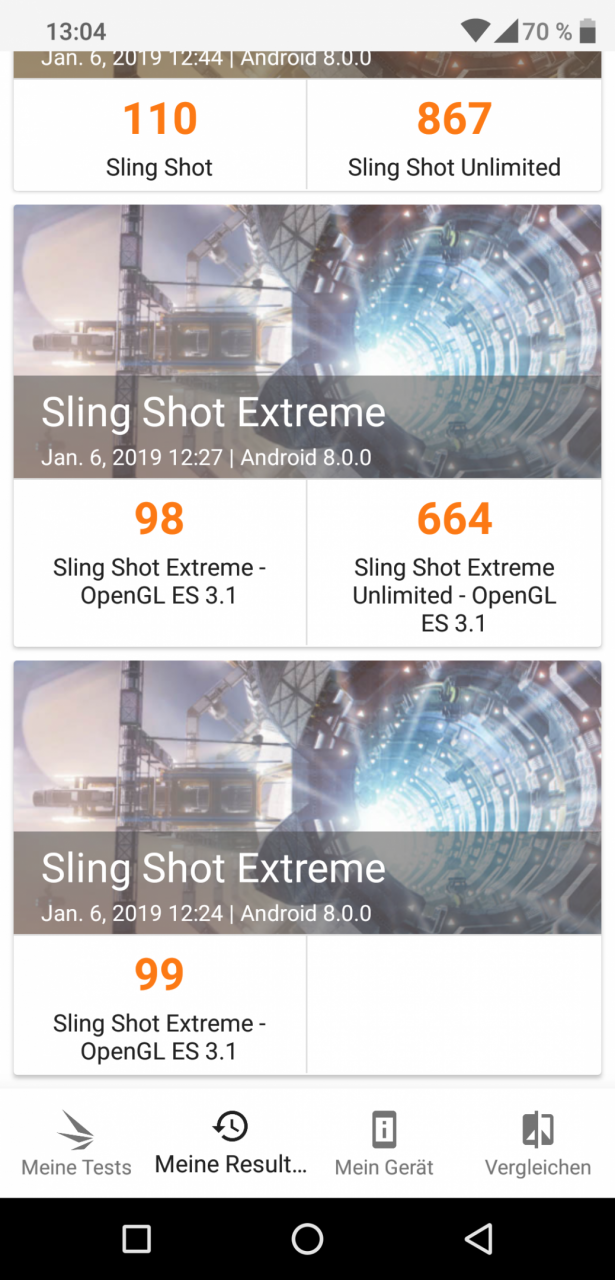Go to the Vergleichen tab
This screenshot has width=615, height=1280.
coord(538,1143)
